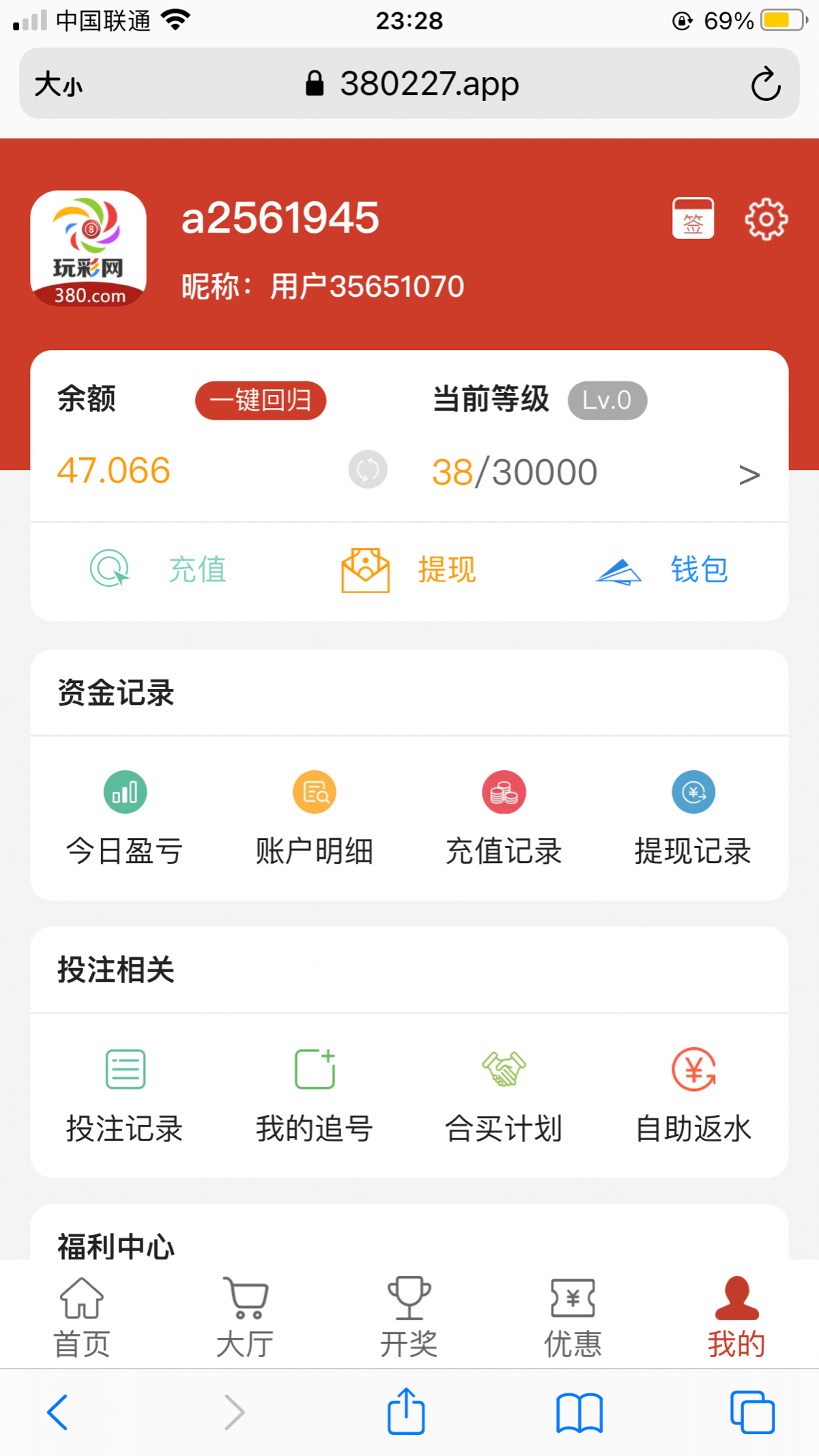Open 提现 to withdraw funds
Image resolution: width=819 pixels, height=1456 pixels.
[409, 569]
